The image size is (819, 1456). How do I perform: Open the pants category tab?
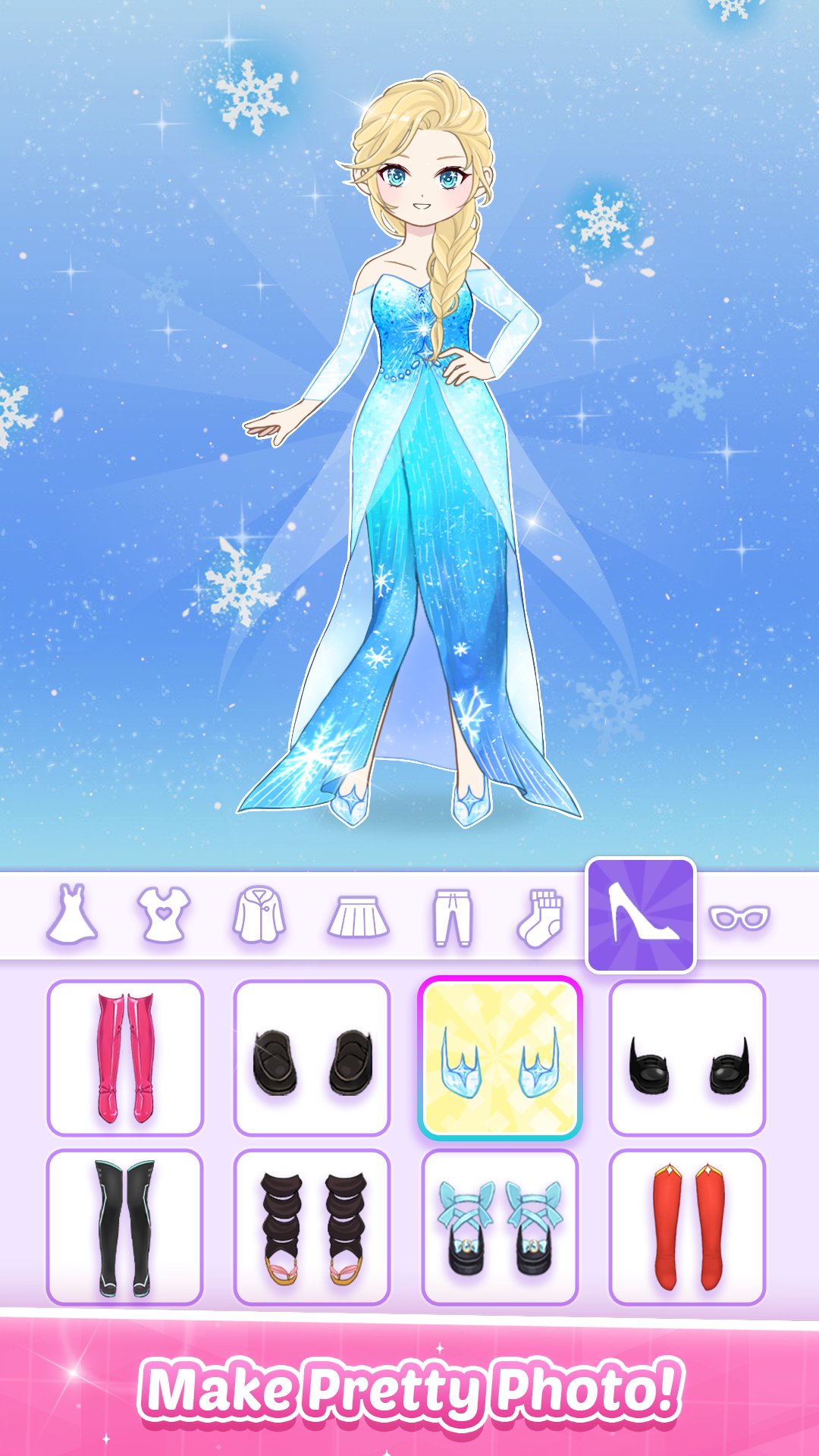[452, 918]
